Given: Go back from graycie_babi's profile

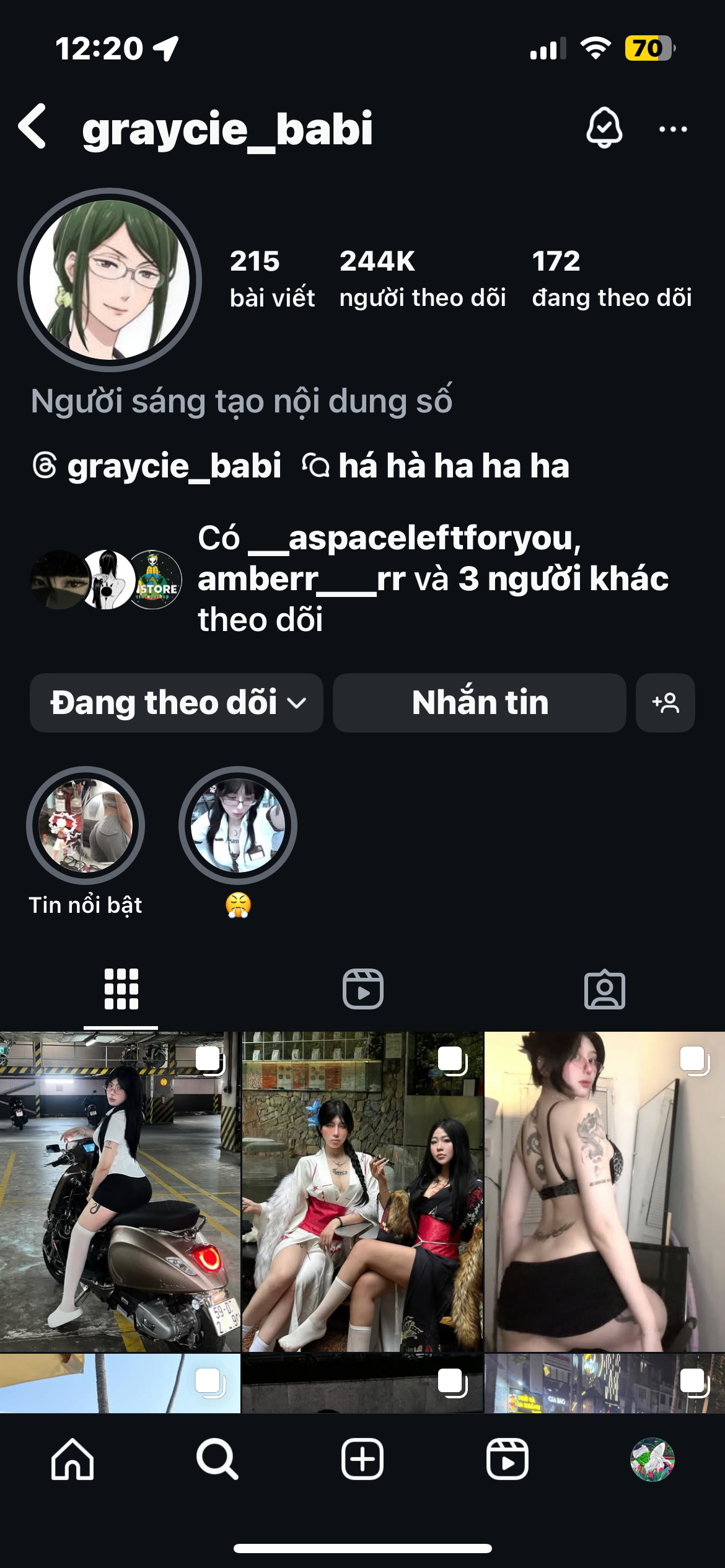Looking at the screenshot, I should pyautogui.click(x=33, y=127).
